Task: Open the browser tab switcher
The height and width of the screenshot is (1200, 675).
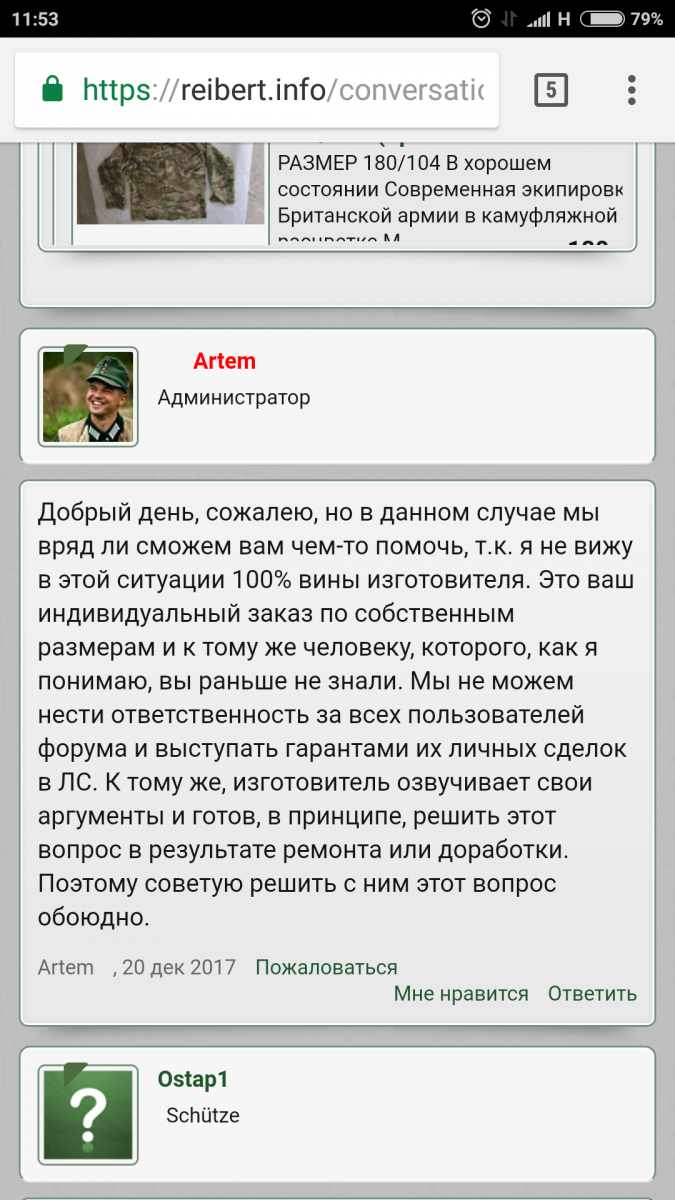Action: 550,91
